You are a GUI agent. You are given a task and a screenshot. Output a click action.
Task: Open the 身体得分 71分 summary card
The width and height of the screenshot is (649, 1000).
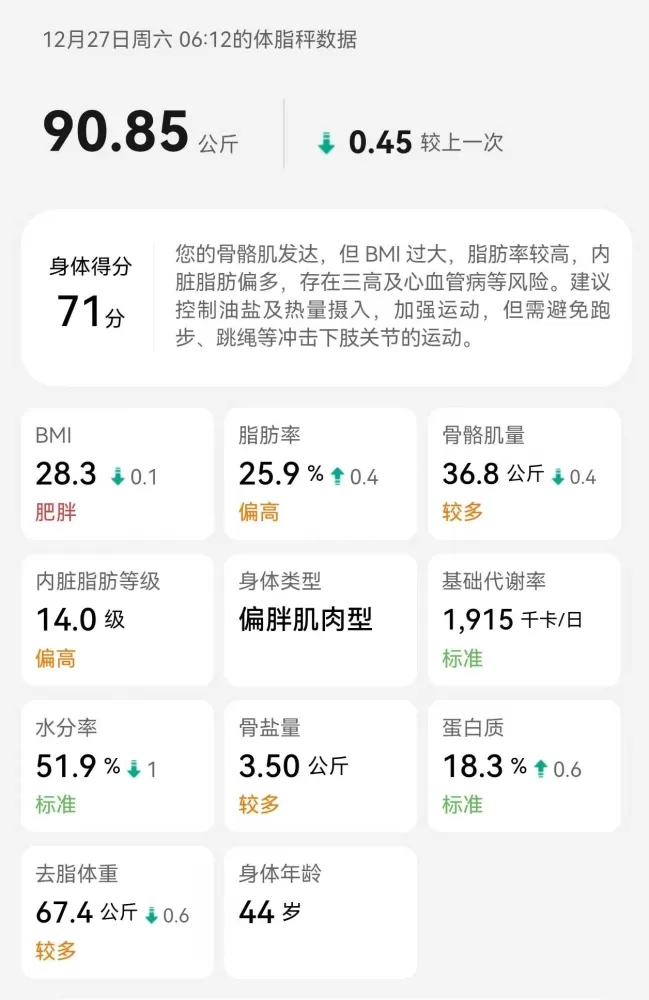click(x=325, y=297)
